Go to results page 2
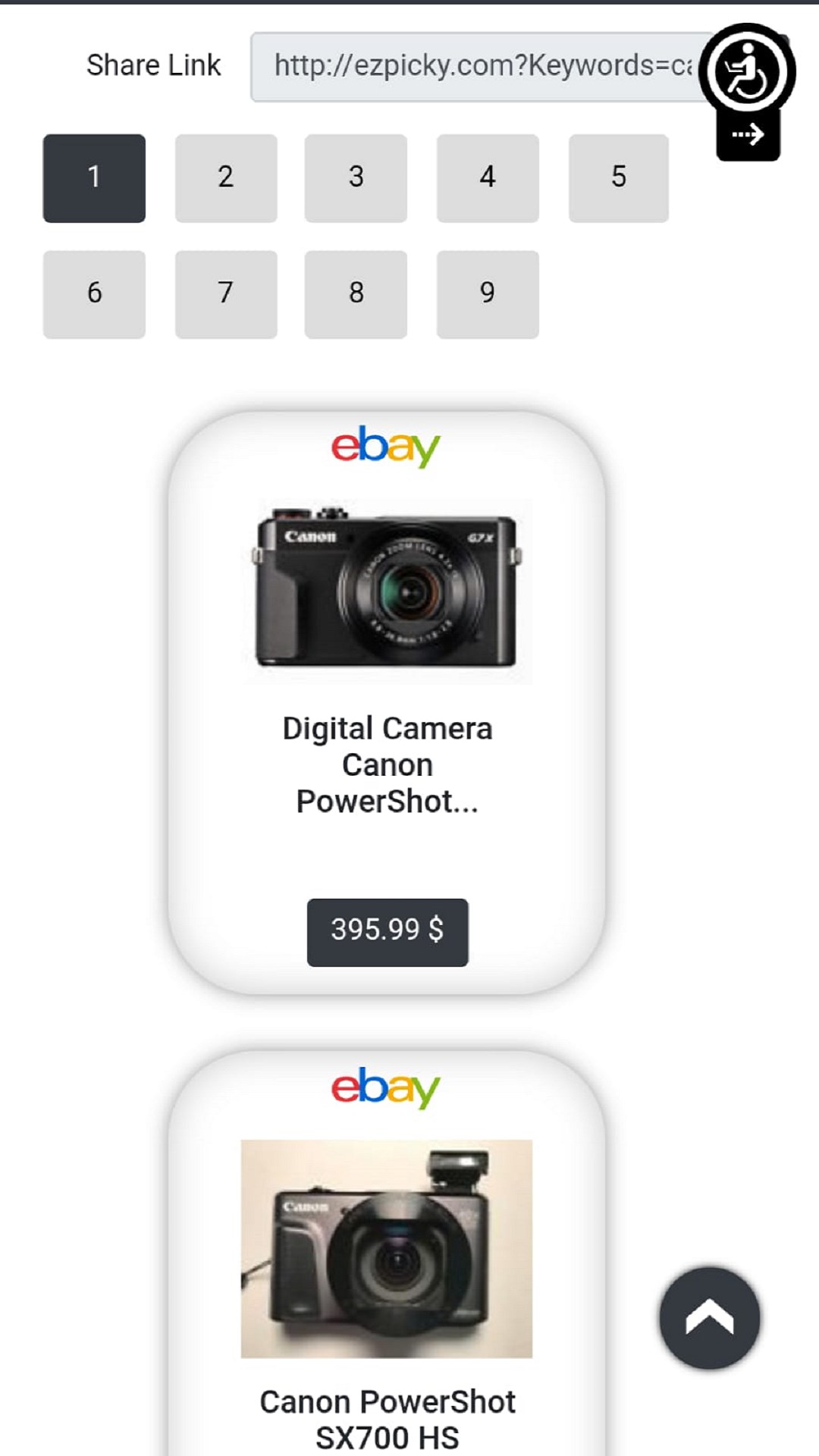This screenshot has width=819, height=1456. (x=226, y=178)
